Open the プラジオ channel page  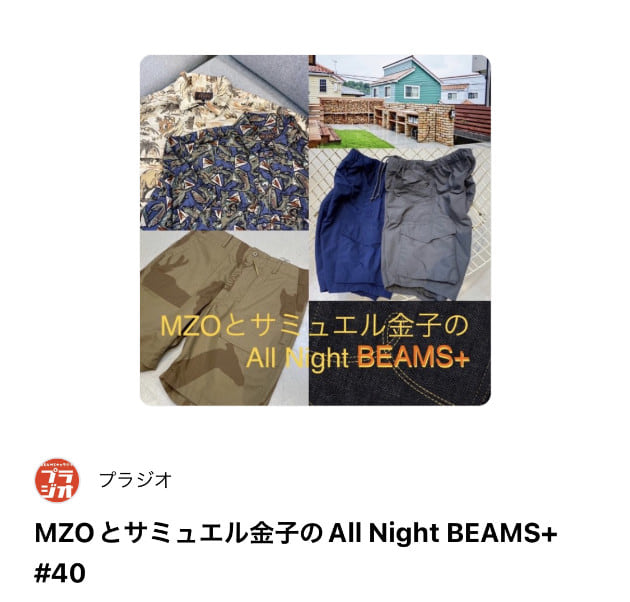(135, 479)
